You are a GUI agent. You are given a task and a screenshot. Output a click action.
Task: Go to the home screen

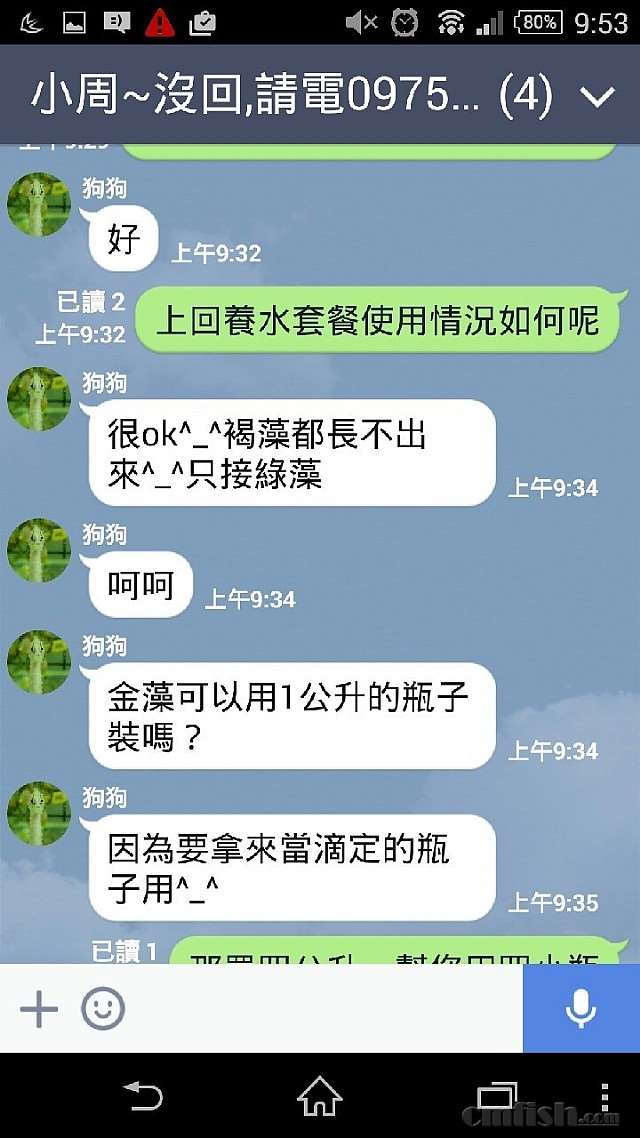point(320,1095)
